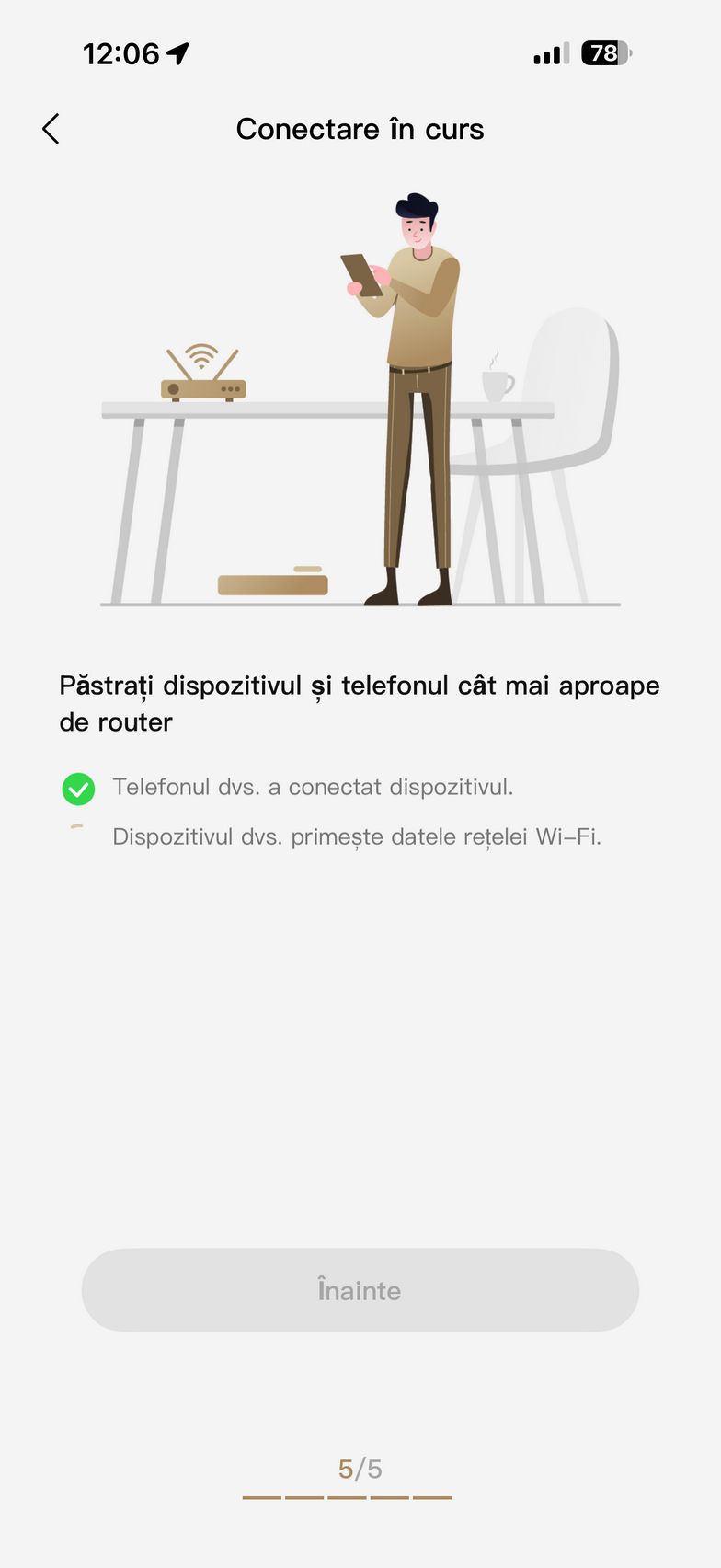Go back from Conectare în curs

[x=51, y=130]
